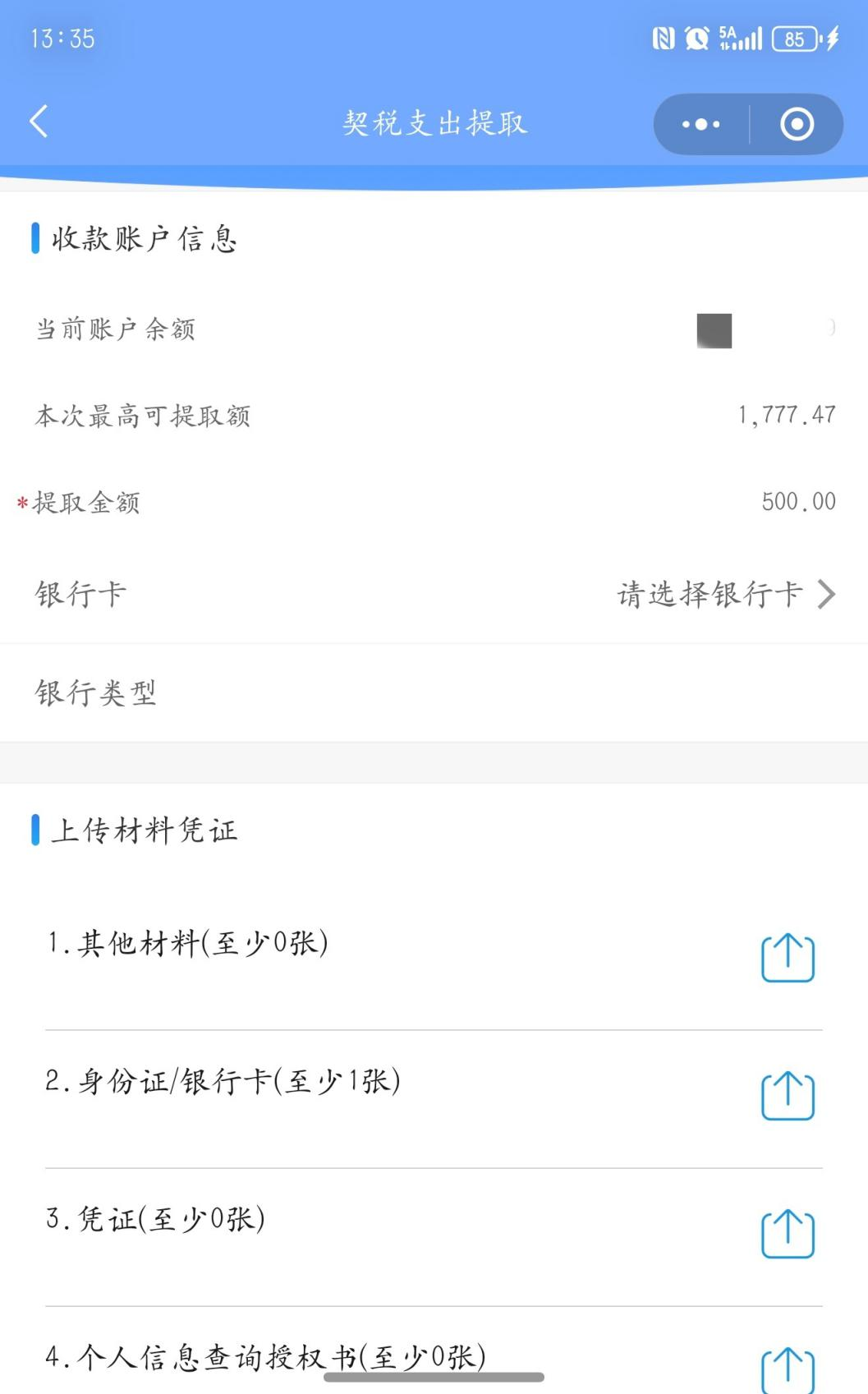Upload a photo for 2.身份证/银行卡

click(x=787, y=1096)
